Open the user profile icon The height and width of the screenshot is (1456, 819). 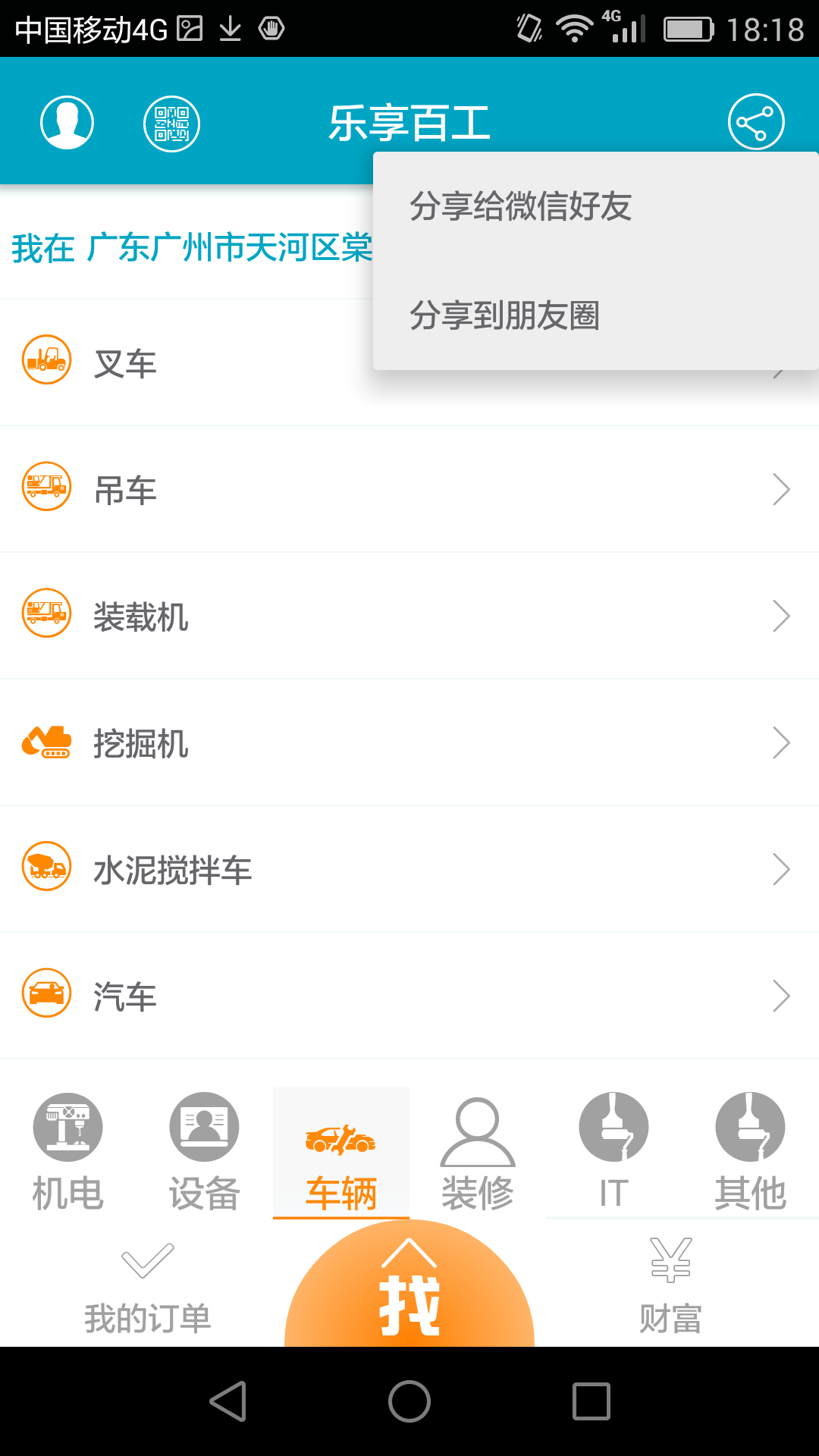click(67, 123)
